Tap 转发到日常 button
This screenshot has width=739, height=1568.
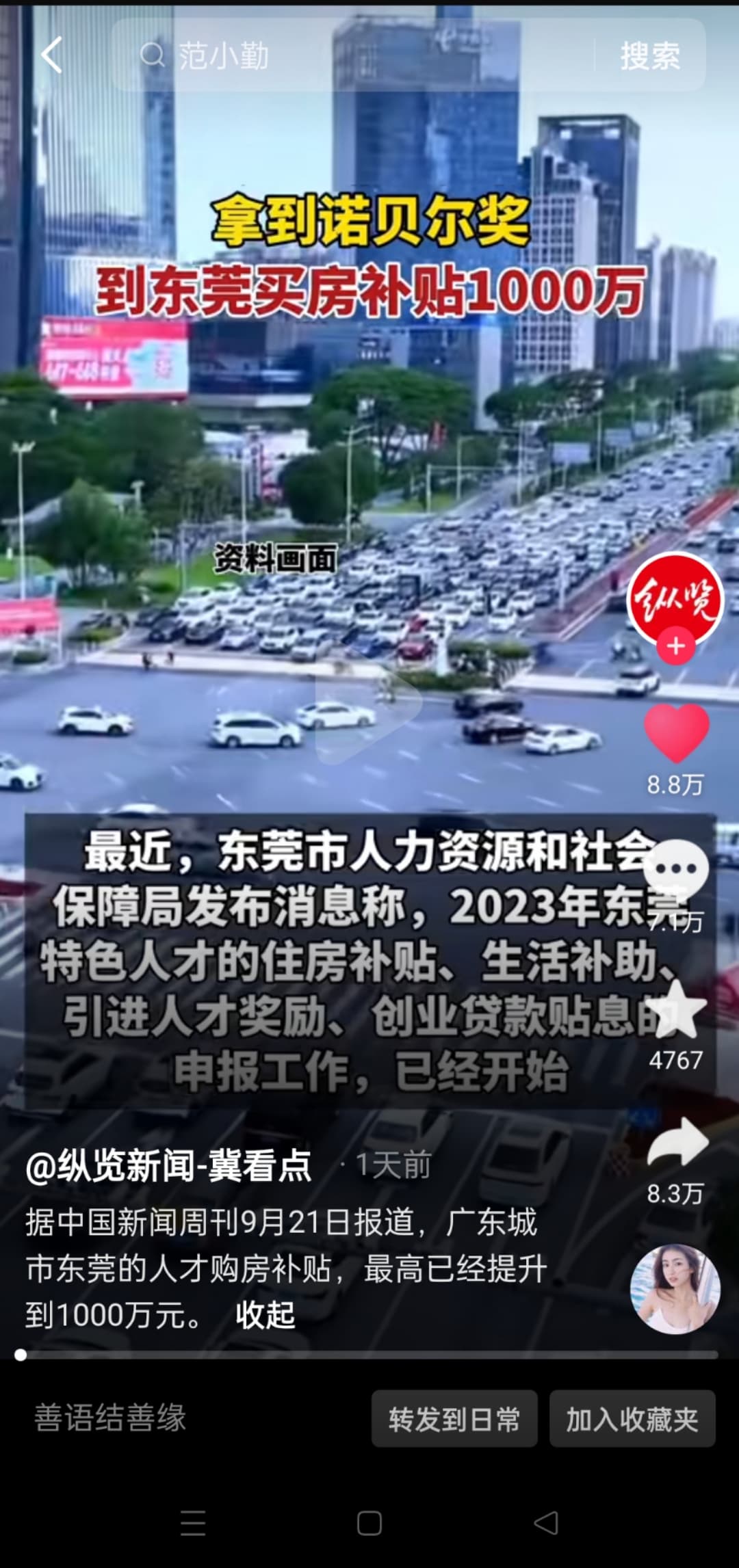point(454,1418)
